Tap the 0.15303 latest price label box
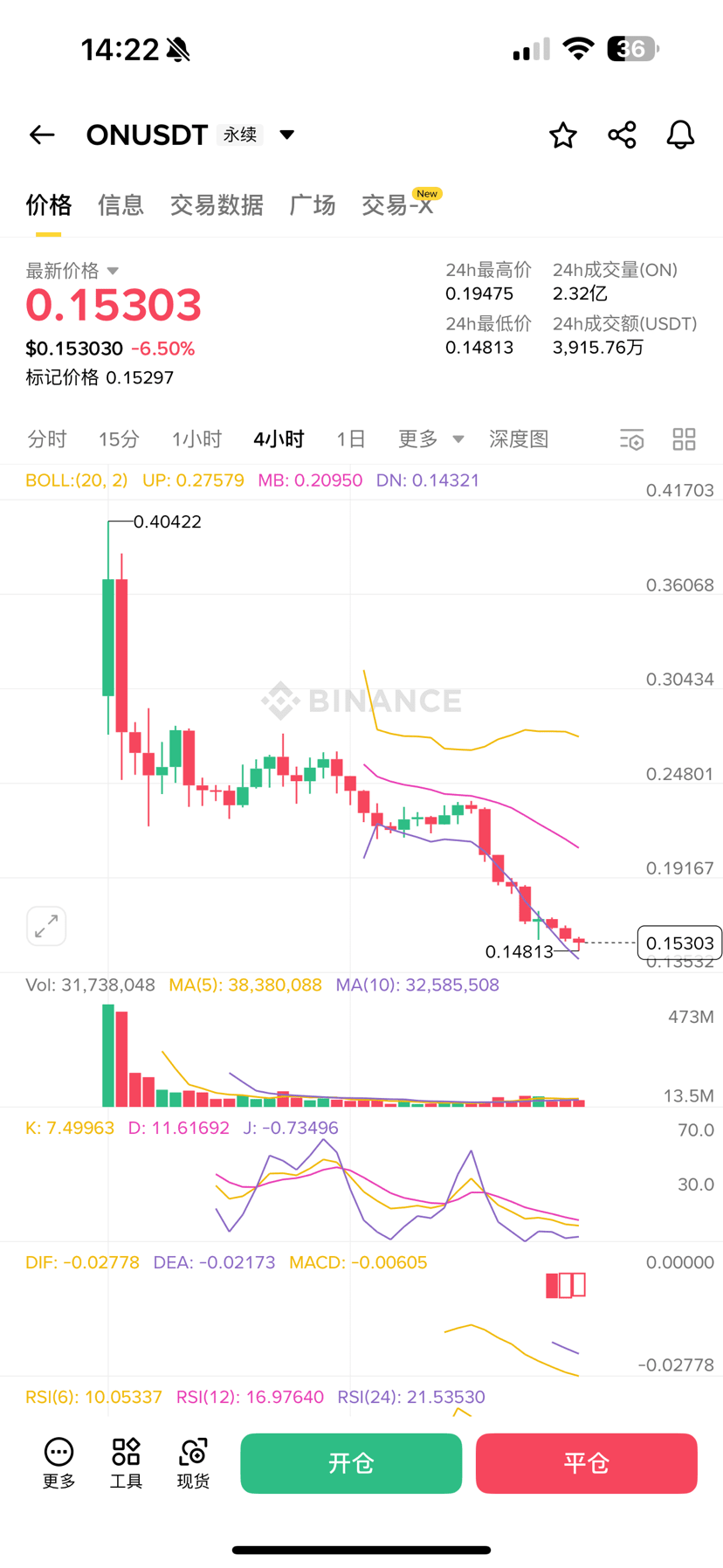Screen dimensions: 723x1568 point(679,943)
